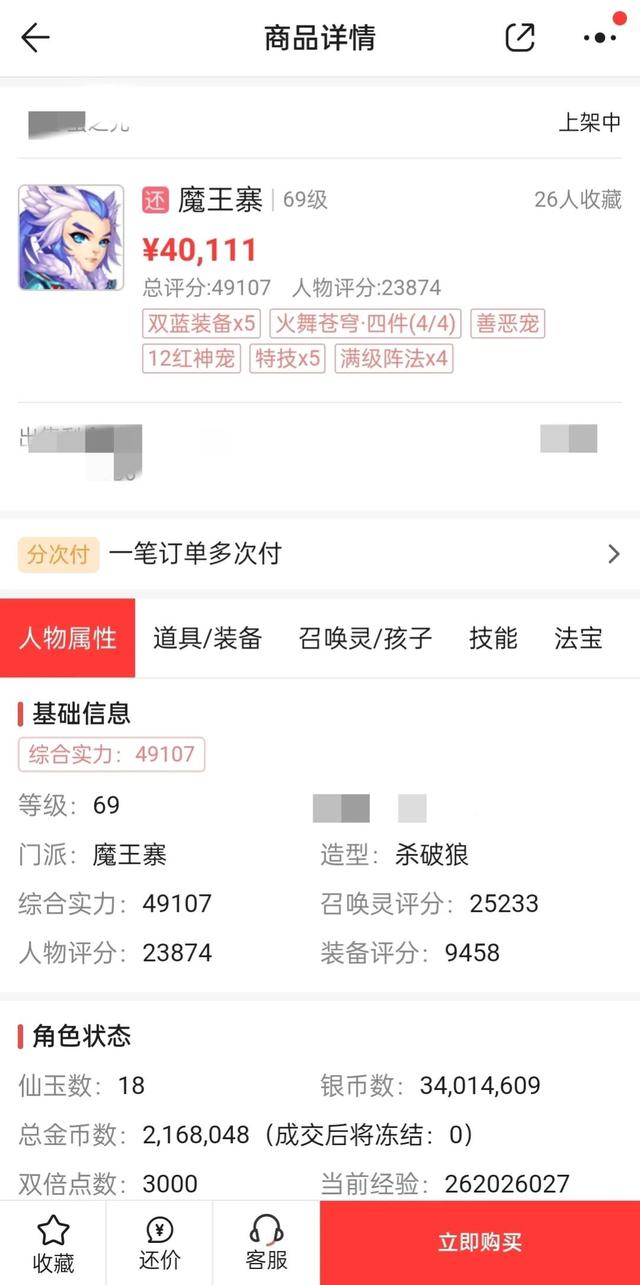Viewport: 640px width, 1285px height.
Task: Switch to the 召唤灵/孩子 tab
Action: [x=365, y=639]
